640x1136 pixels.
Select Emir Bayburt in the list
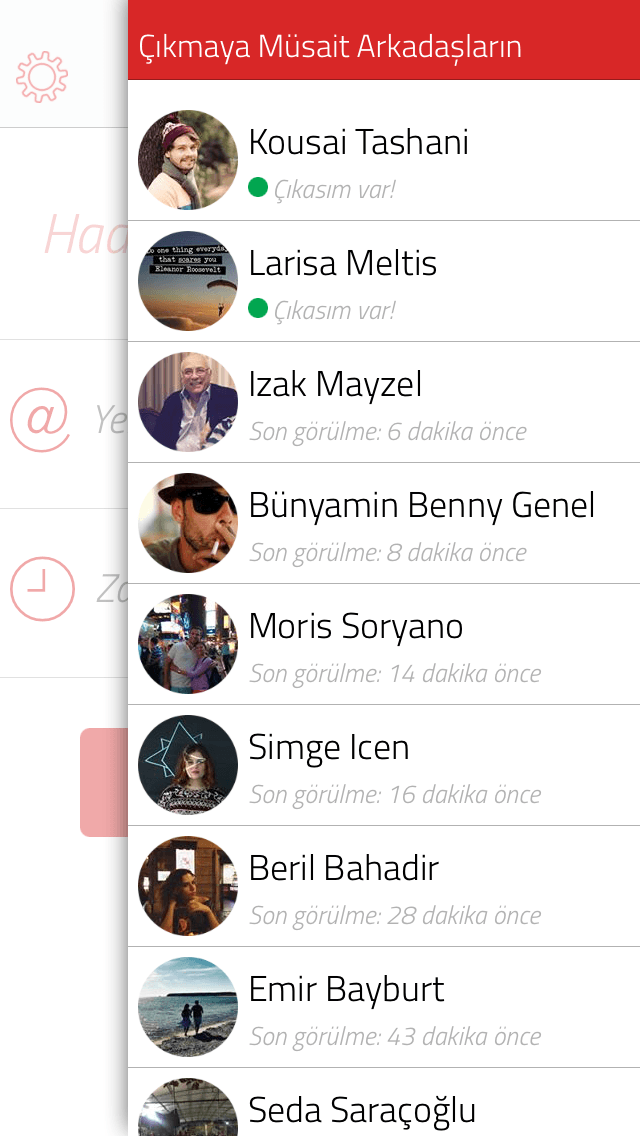pyautogui.click(x=384, y=1007)
